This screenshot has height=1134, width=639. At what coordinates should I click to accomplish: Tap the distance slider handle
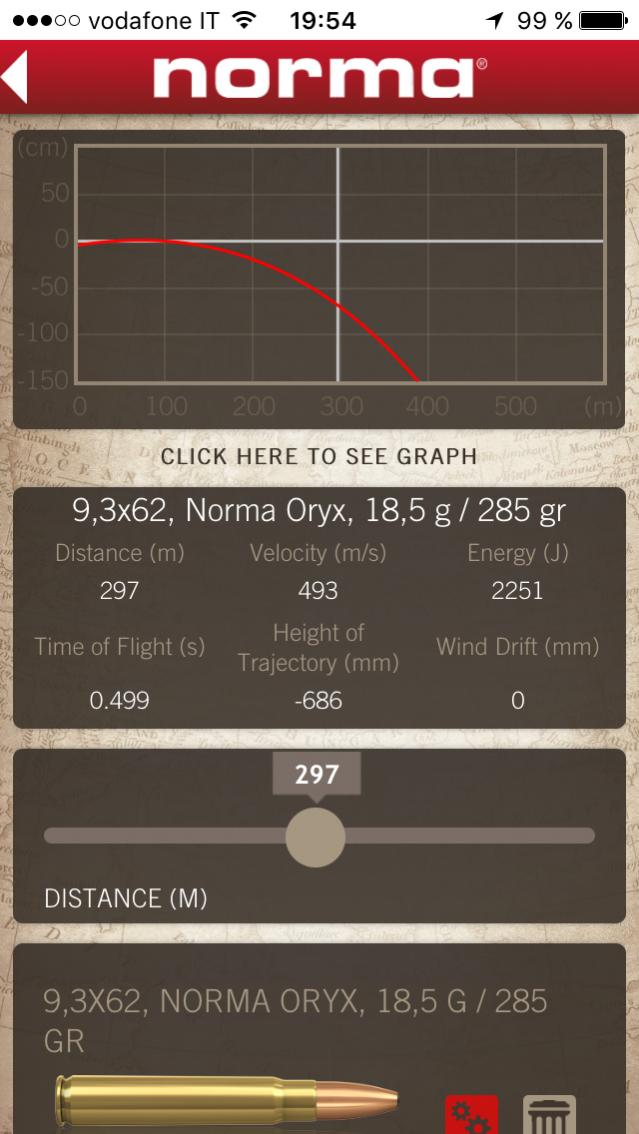click(315, 836)
